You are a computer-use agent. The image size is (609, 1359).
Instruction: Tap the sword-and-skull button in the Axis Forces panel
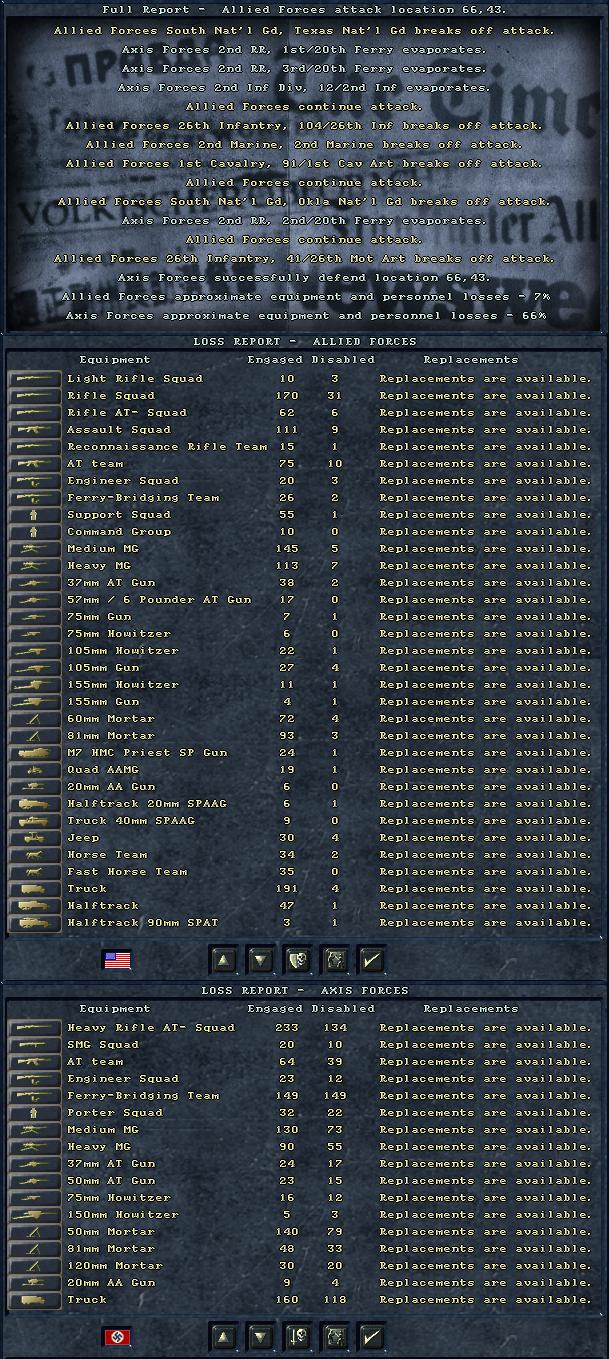297,1336
